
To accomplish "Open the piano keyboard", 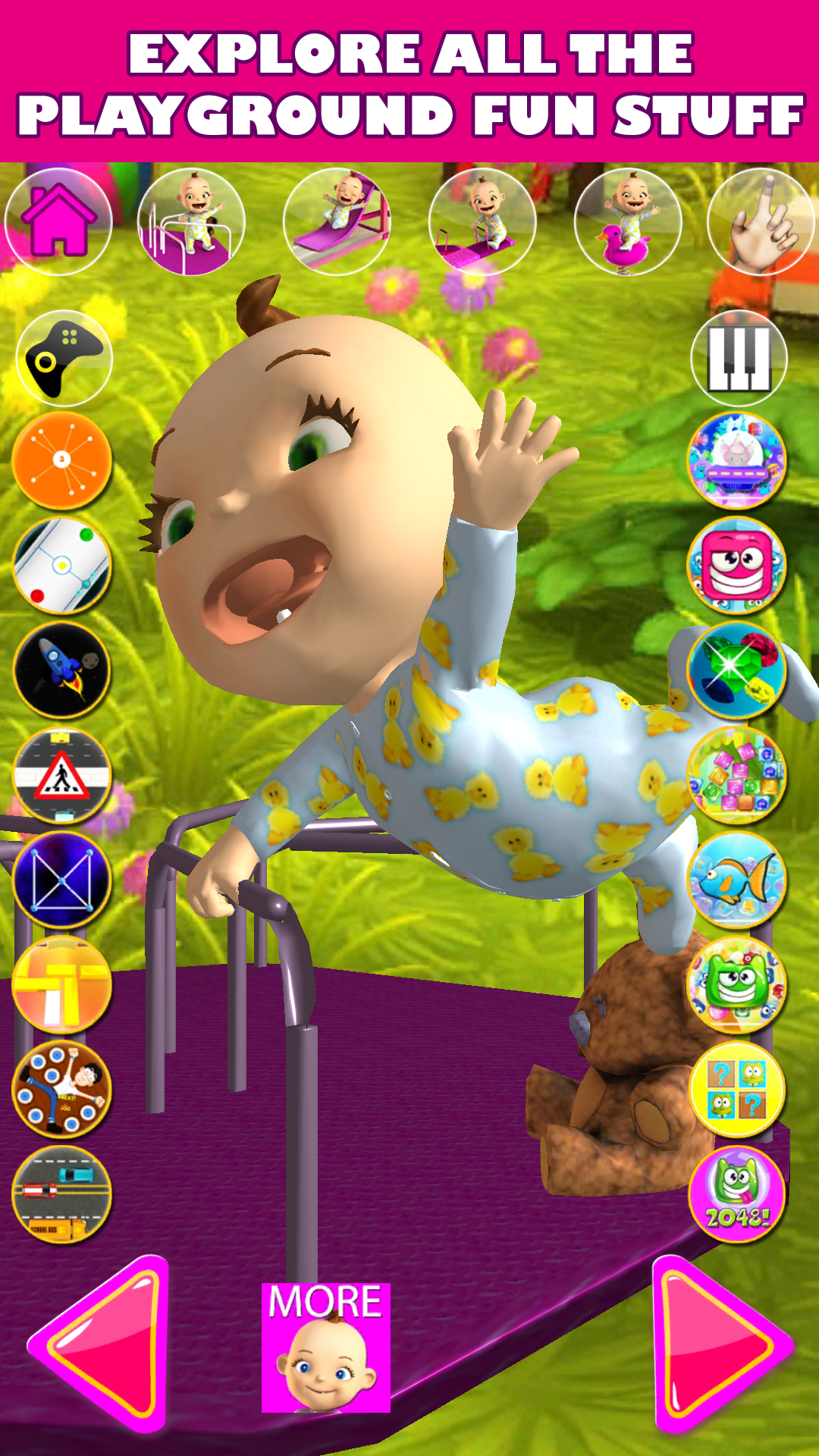I will [x=739, y=358].
